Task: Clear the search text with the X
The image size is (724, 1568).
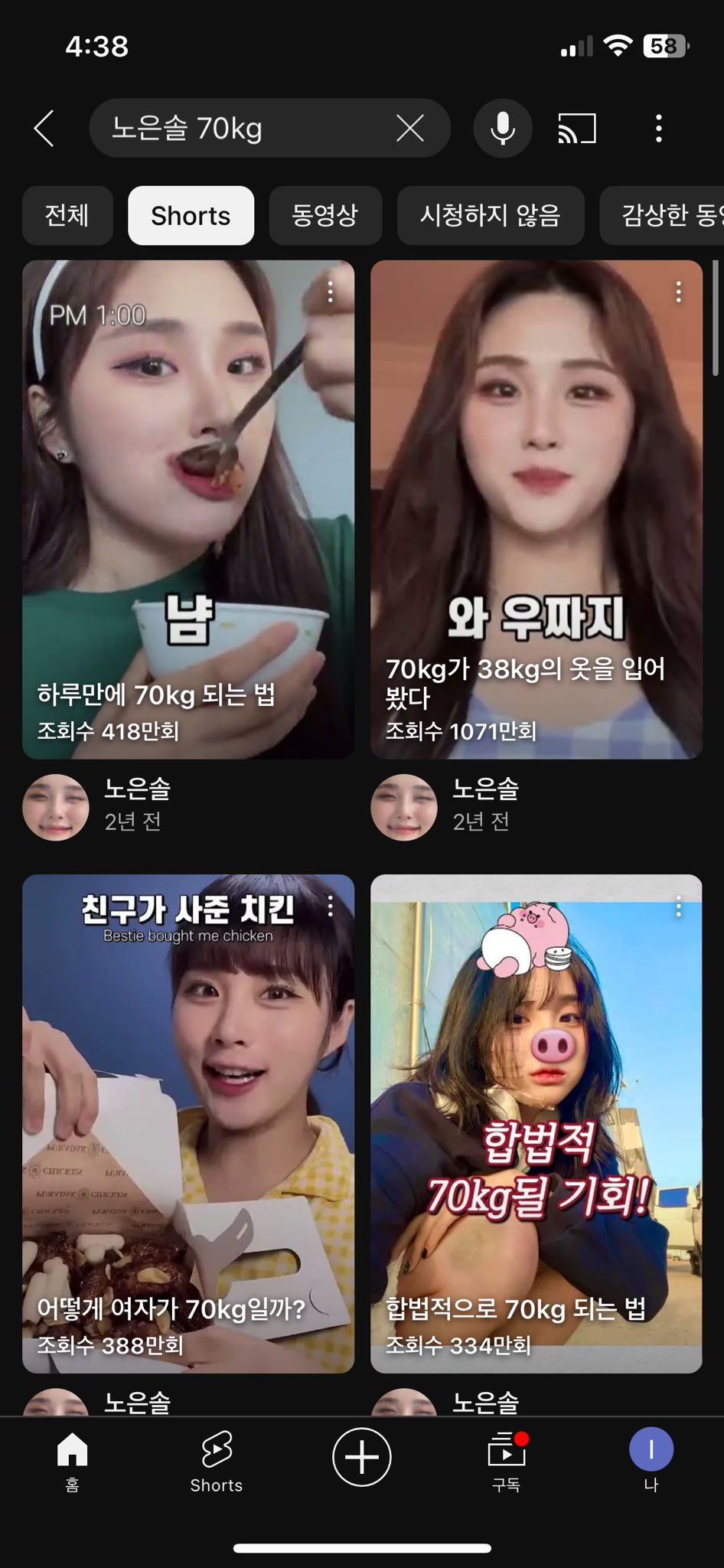Action: tap(411, 128)
